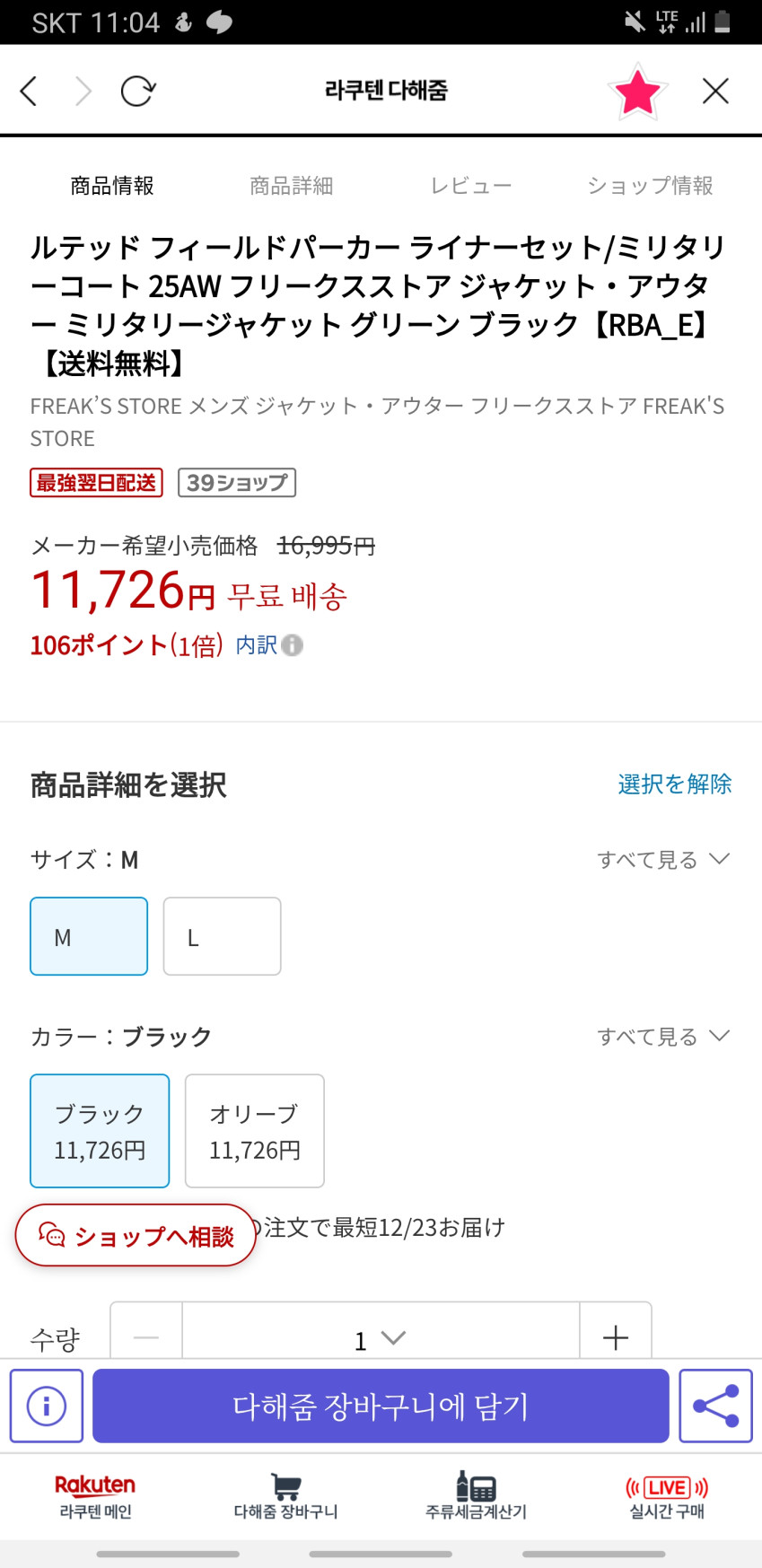Expand すべて見る for color options
762x1568 pixels.
pos(663,1037)
